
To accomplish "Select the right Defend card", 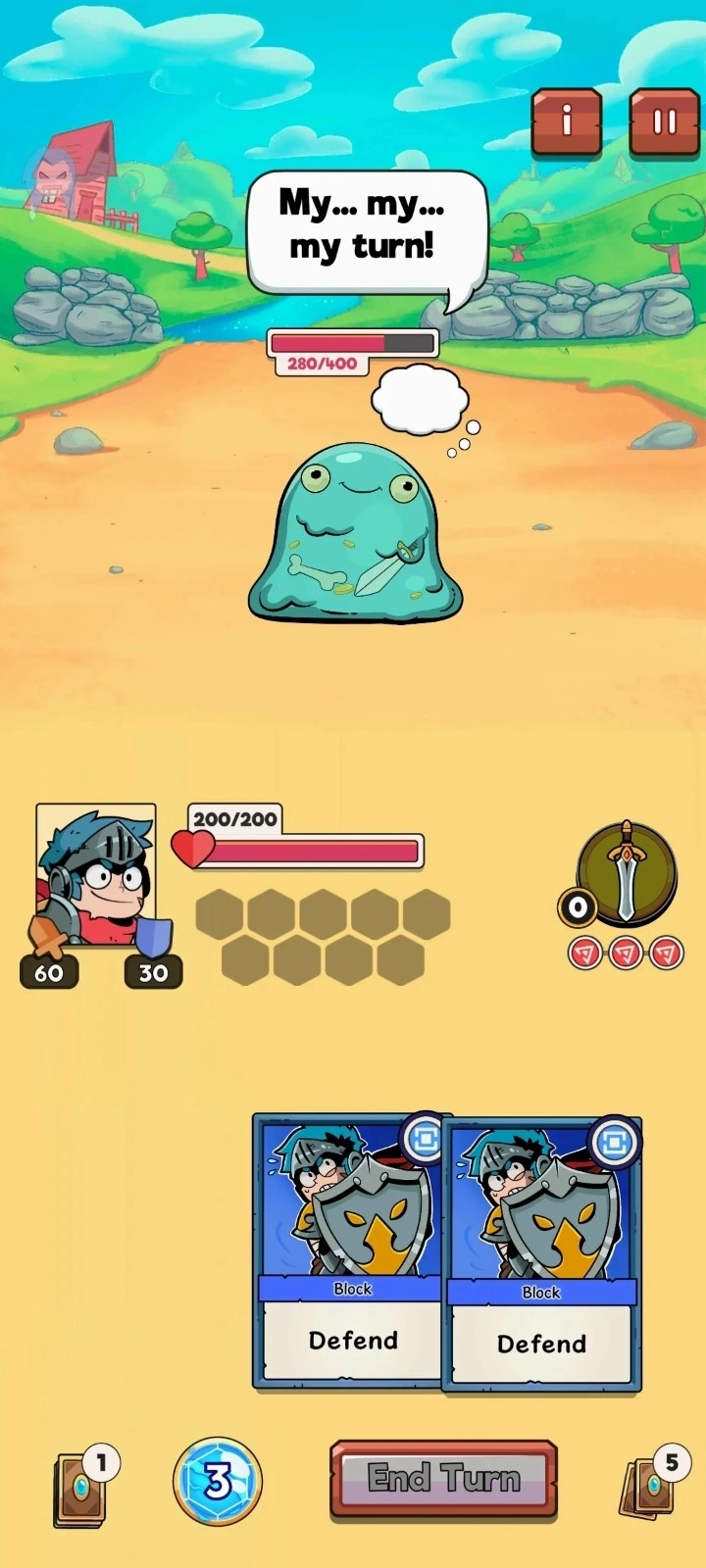I will [x=542, y=1254].
